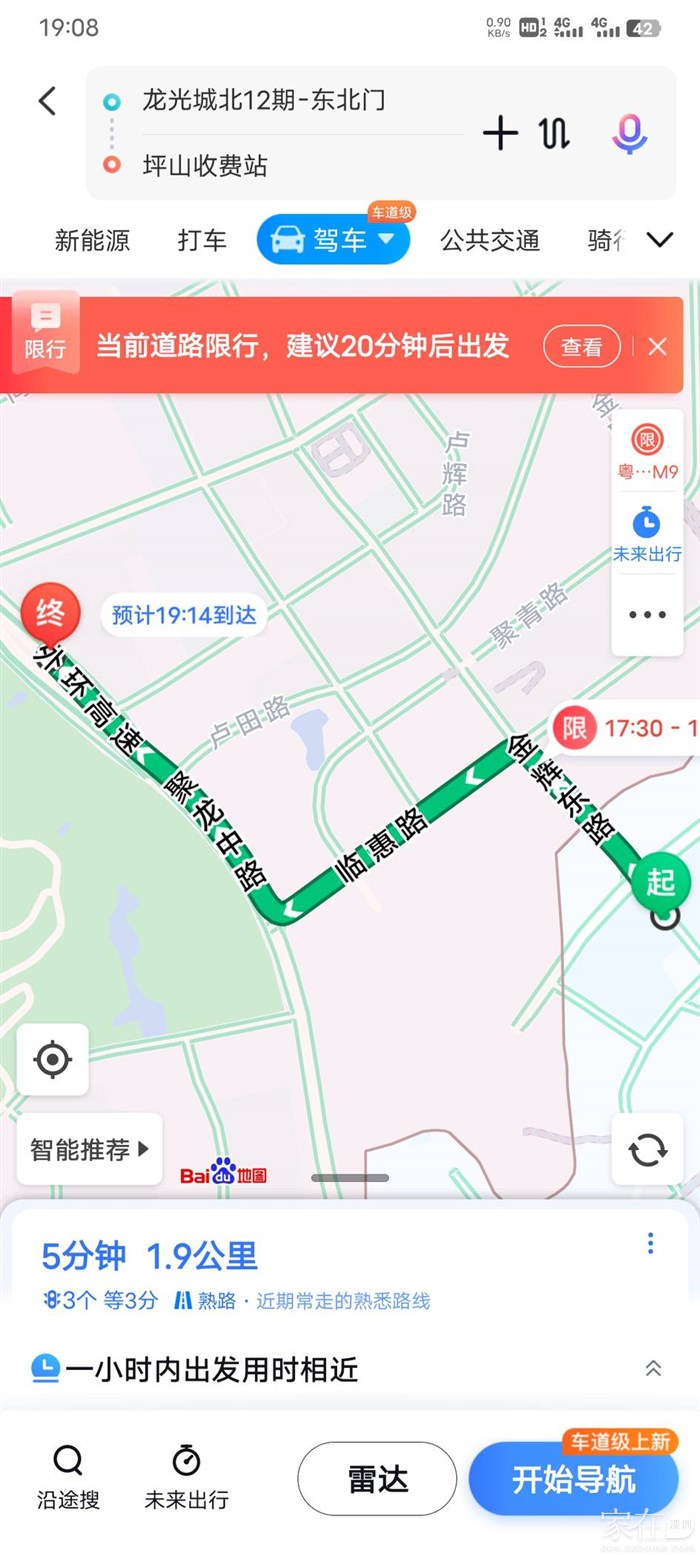Switch to the 新能源 travel mode
Image resolution: width=700 pixels, height=1555 pixels.
(x=92, y=240)
